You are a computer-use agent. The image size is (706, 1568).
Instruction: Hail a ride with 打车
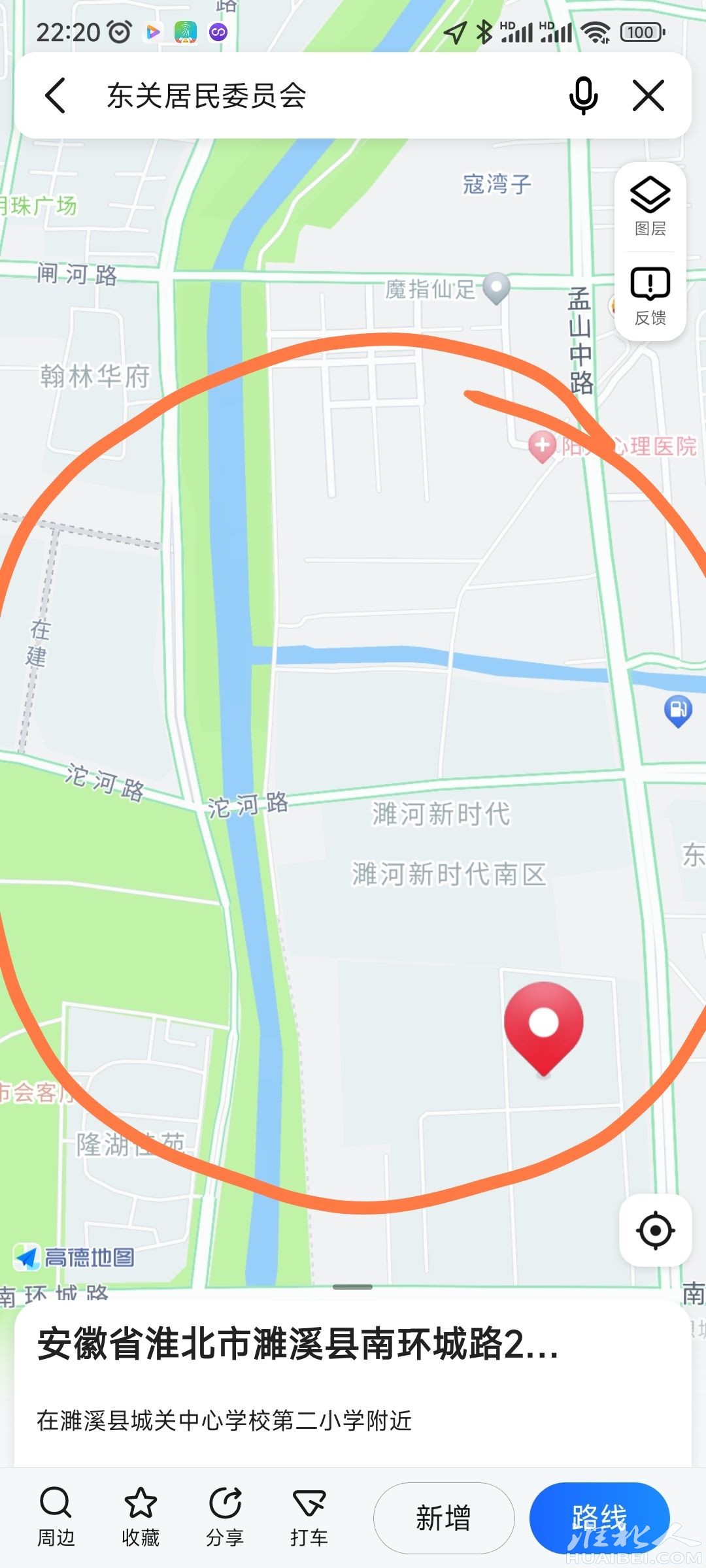tap(309, 1517)
